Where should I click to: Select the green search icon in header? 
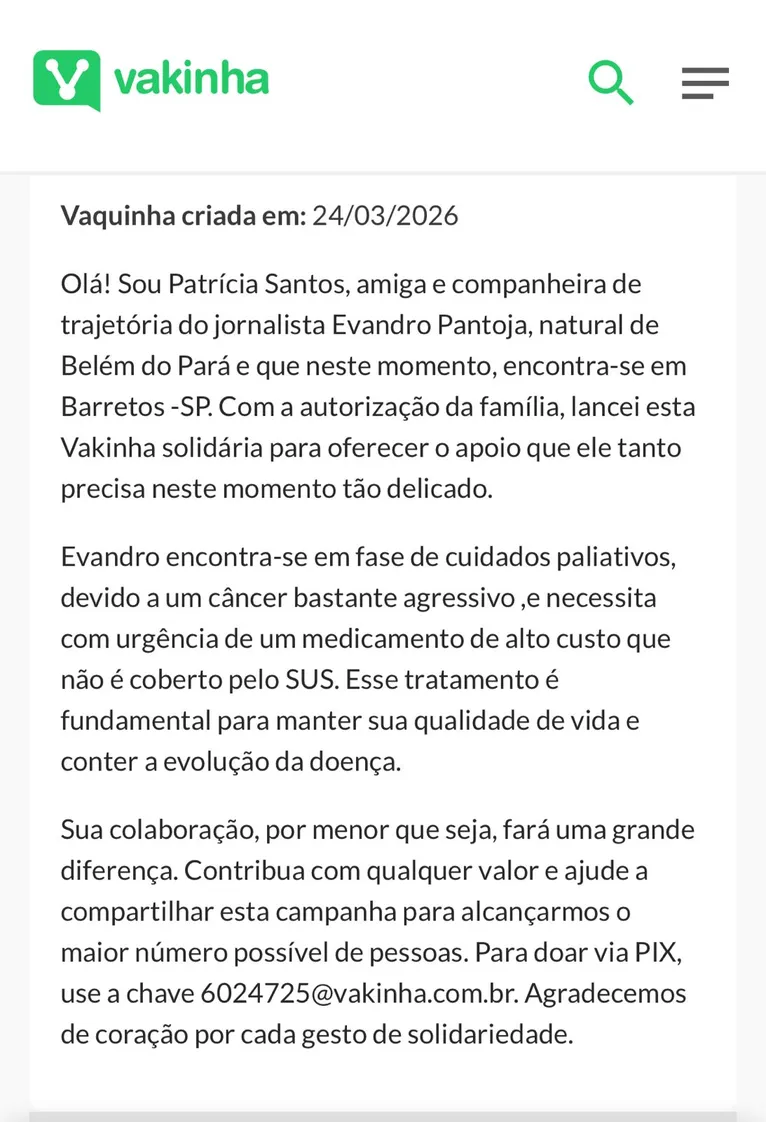click(x=611, y=83)
